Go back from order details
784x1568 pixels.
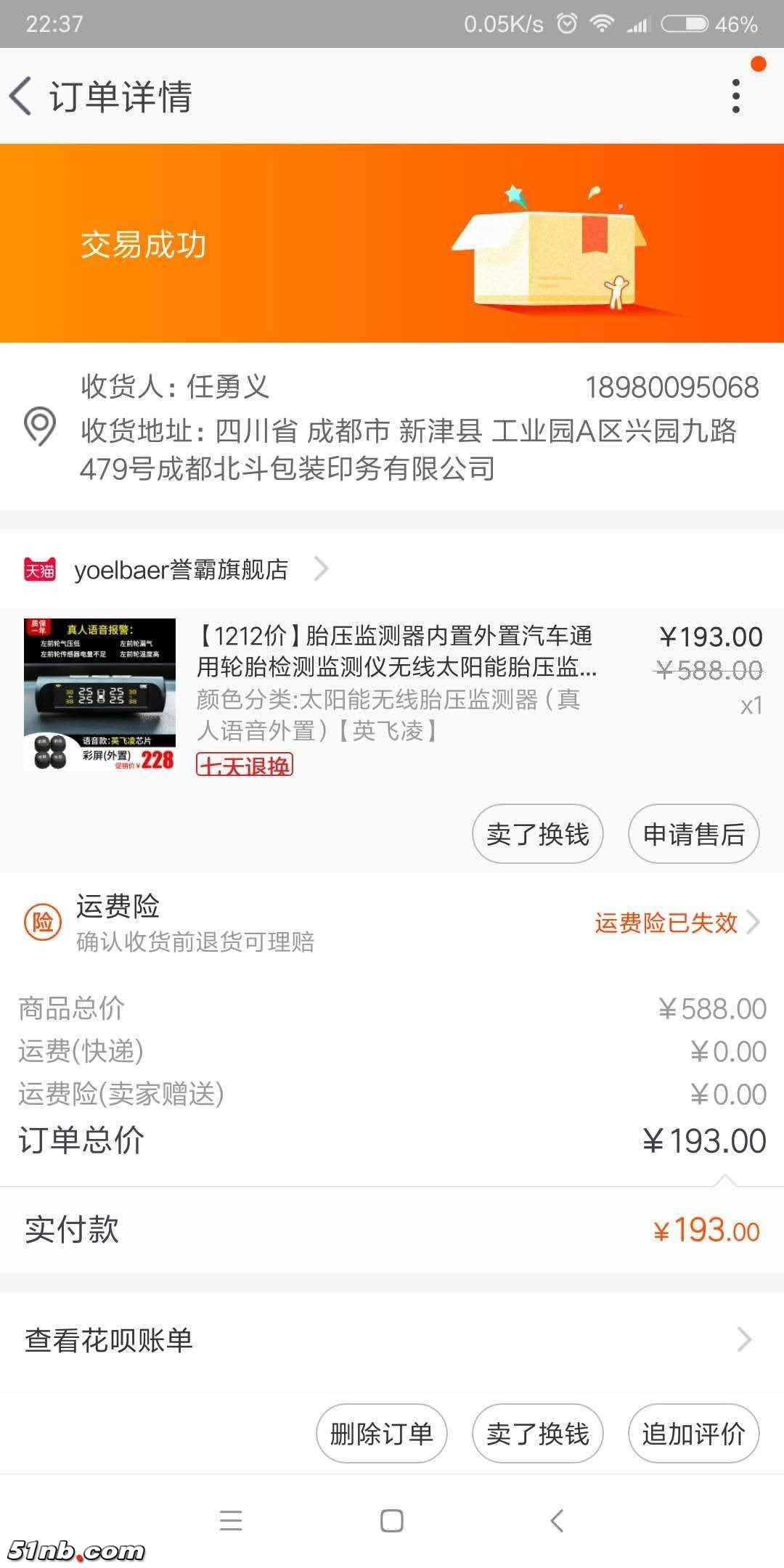pos(22,96)
